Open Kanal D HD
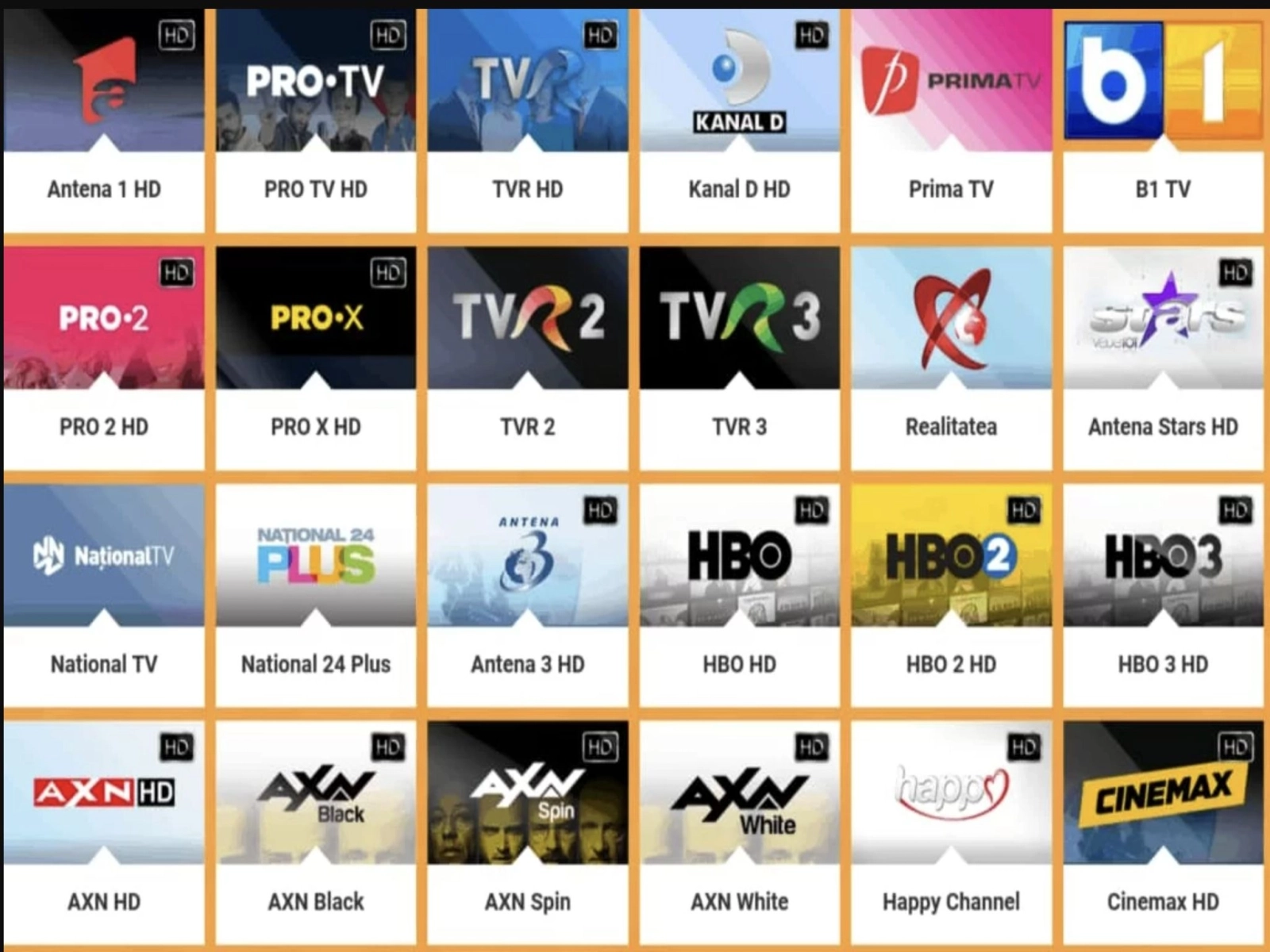 [x=739, y=119]
